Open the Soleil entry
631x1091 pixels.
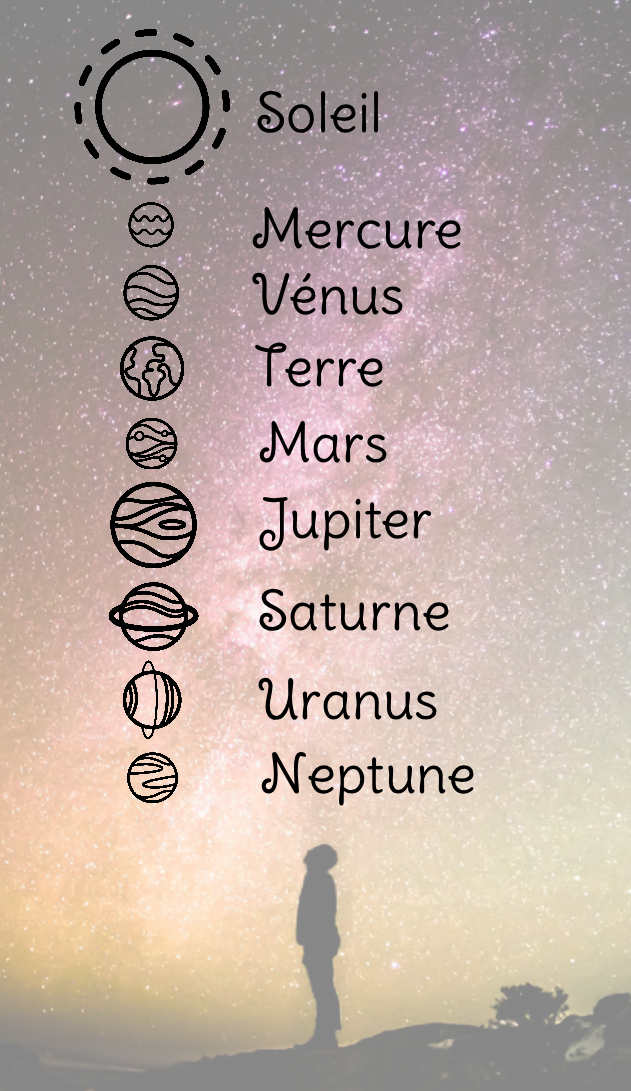(318, 112)
